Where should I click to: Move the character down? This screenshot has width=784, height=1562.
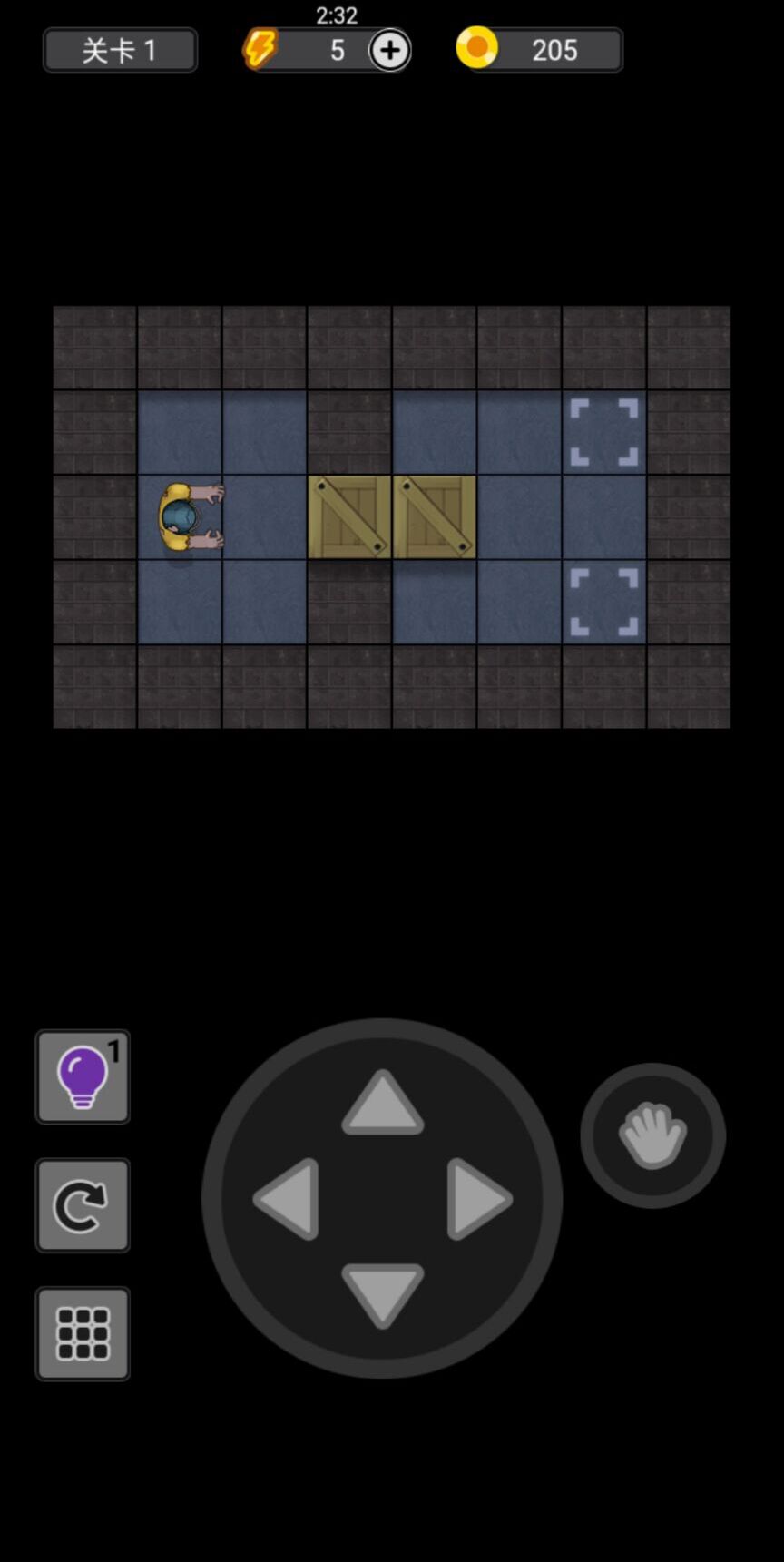click(x=382, y=1293)
